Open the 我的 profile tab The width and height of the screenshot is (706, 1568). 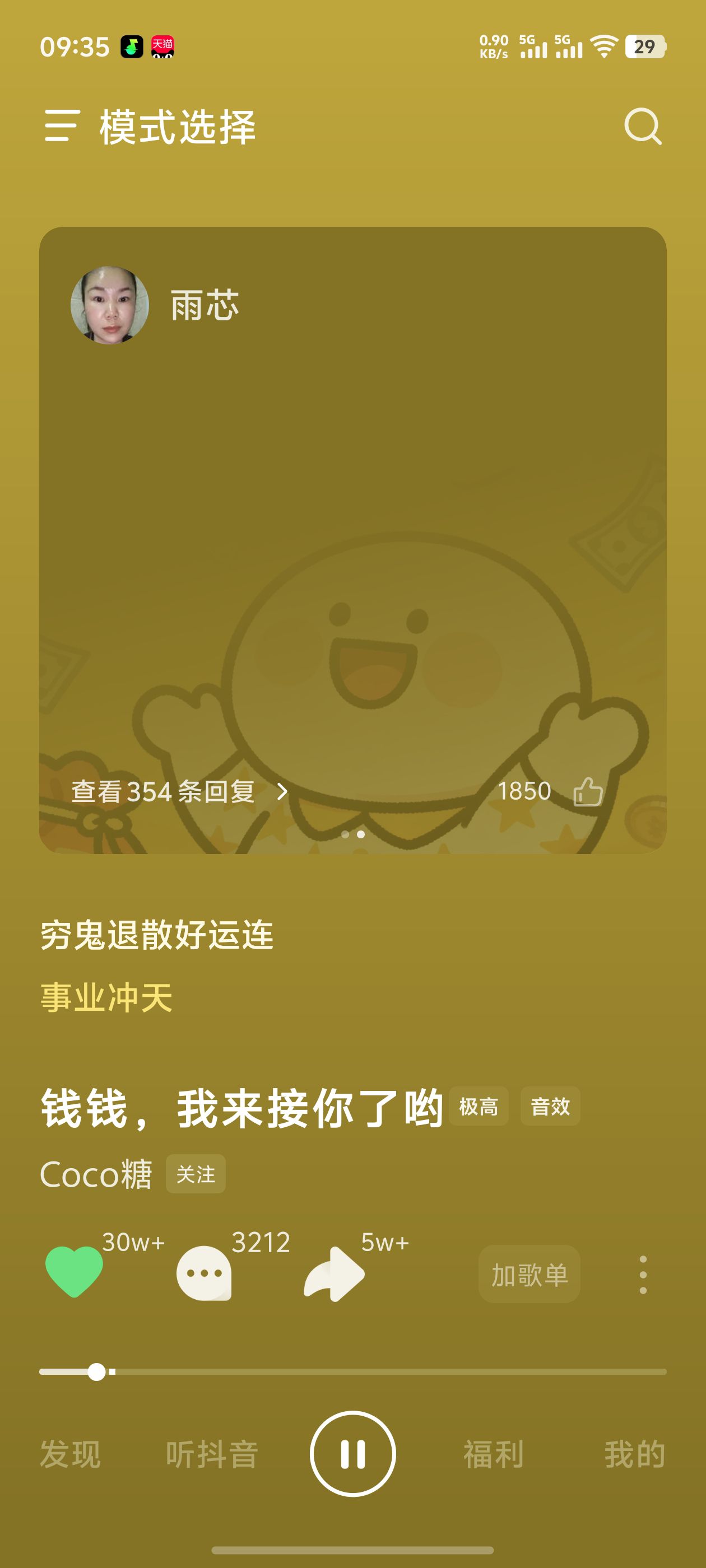point(634,1454)
